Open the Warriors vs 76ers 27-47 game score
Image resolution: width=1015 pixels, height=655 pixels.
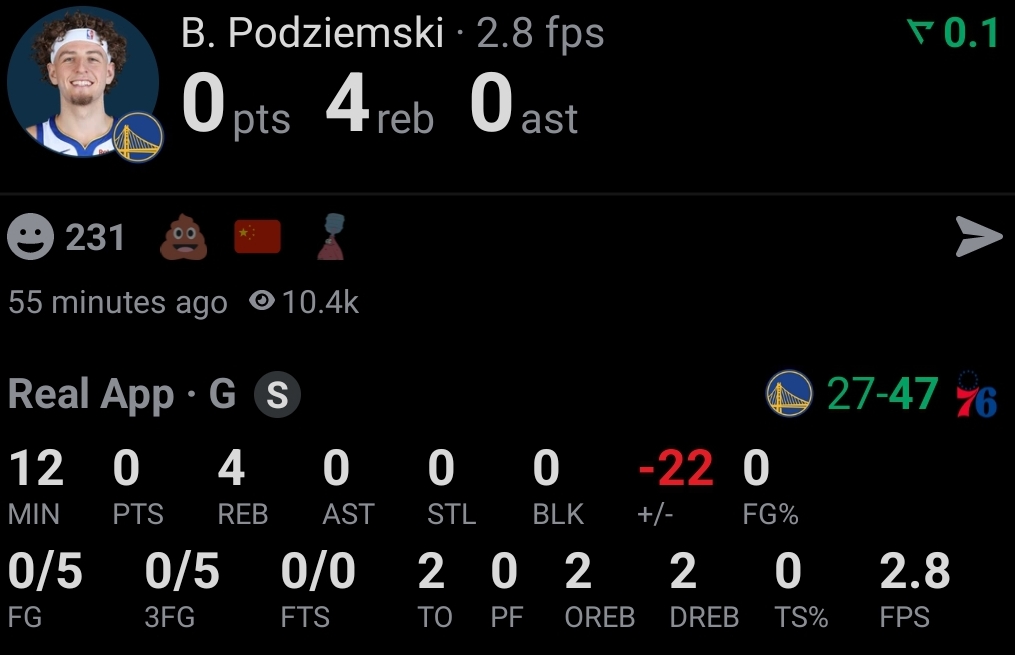pos(881,394)
